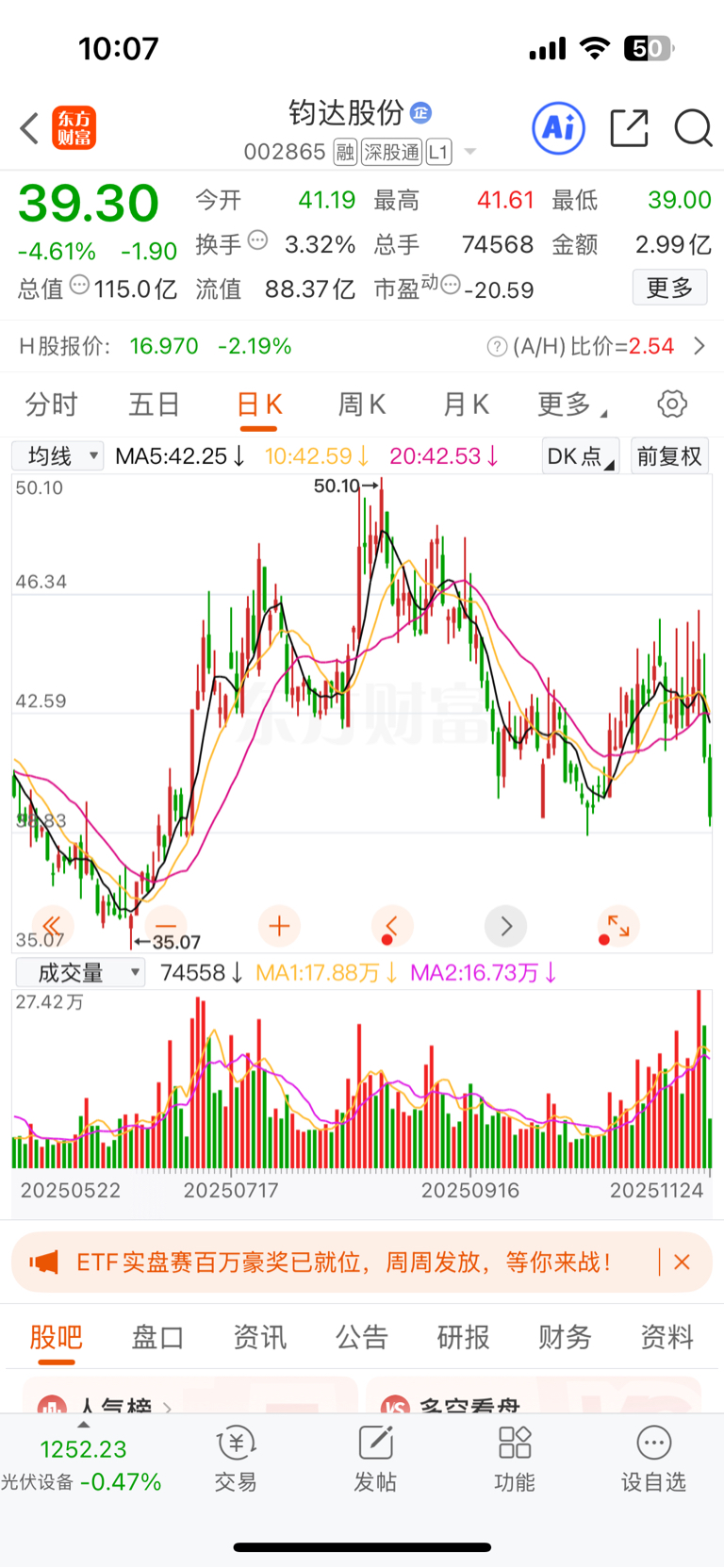Select the 周K chart tab
Viewport: 724px width, 1568px height.
[362, 405]
